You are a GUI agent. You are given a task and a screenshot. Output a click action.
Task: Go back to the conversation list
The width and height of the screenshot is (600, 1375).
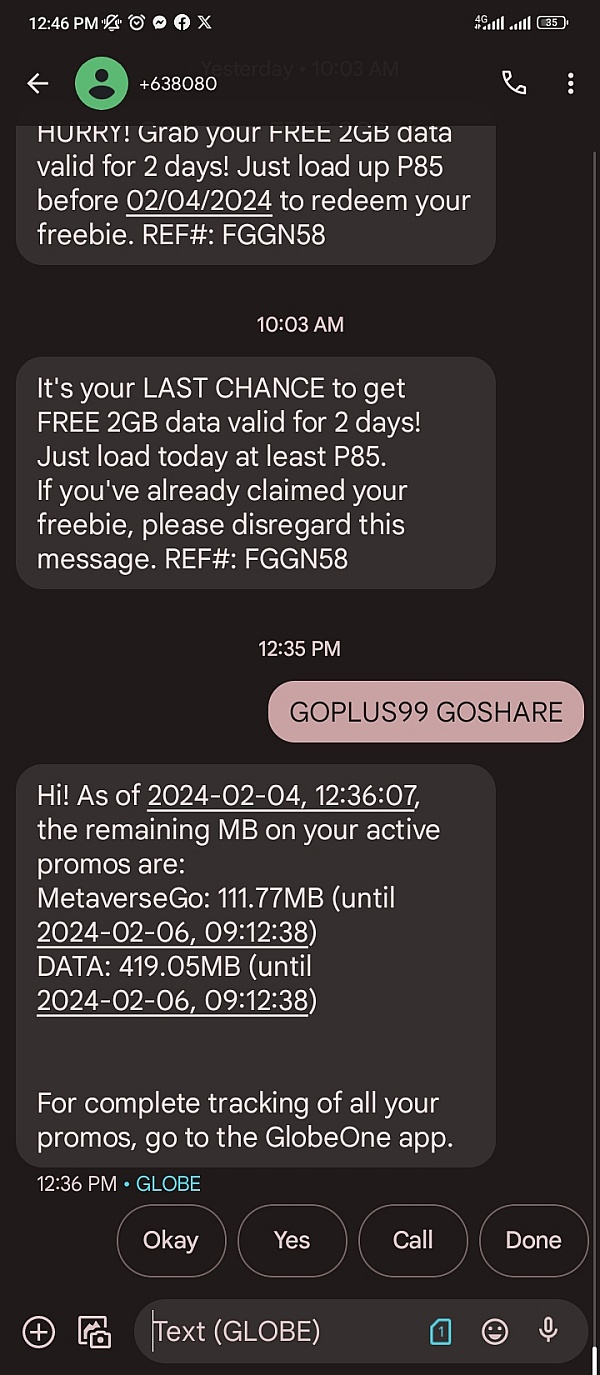coord(38,84)
